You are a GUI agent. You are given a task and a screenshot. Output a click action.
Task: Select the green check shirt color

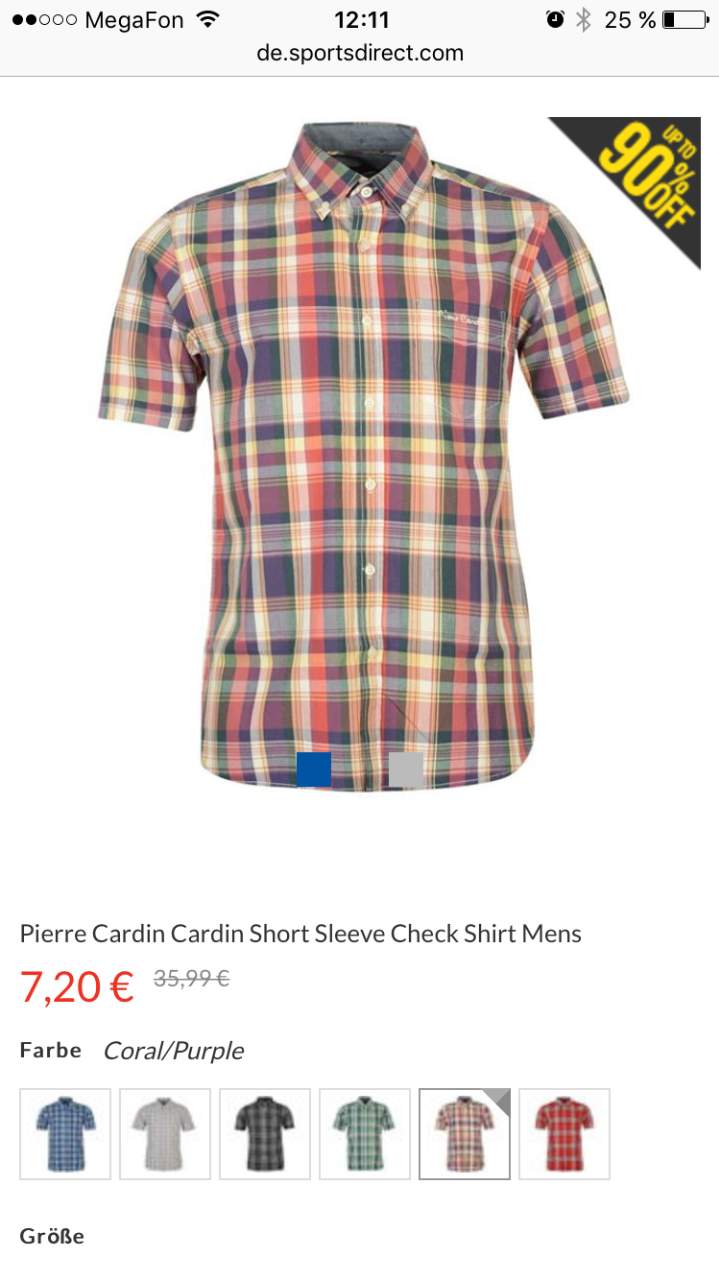coord(365,1134)
